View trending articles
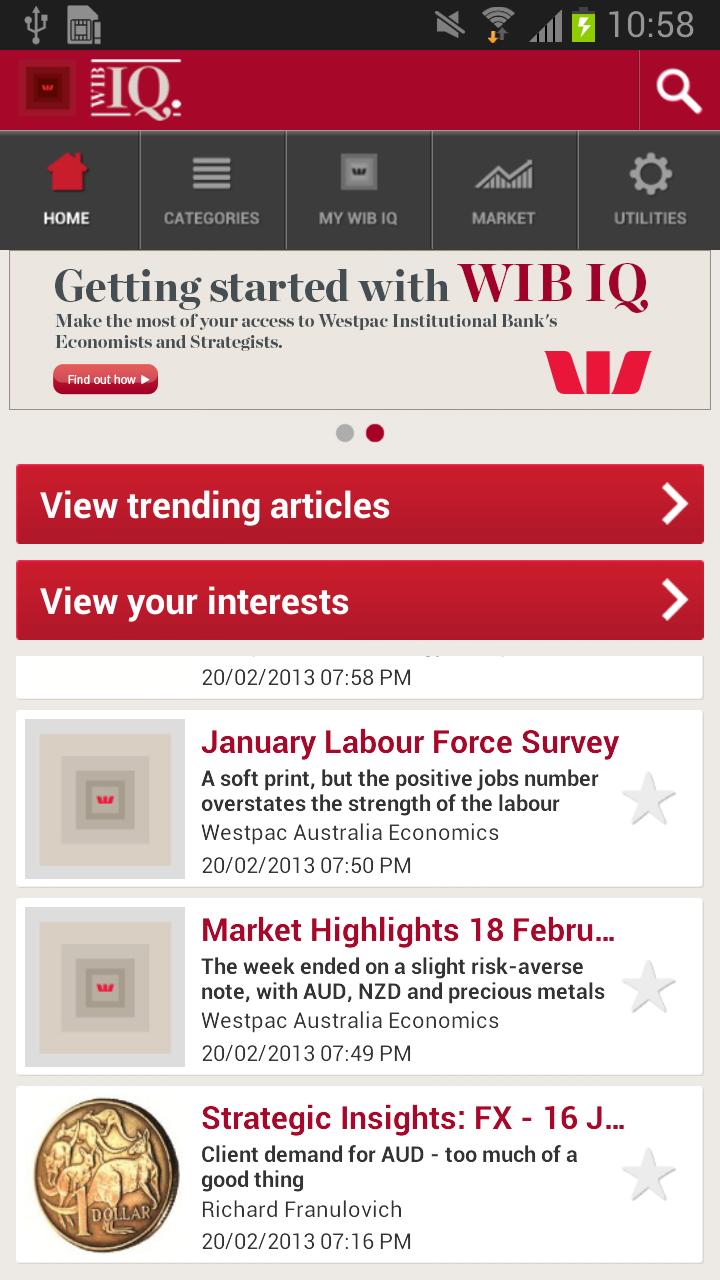 360,505
